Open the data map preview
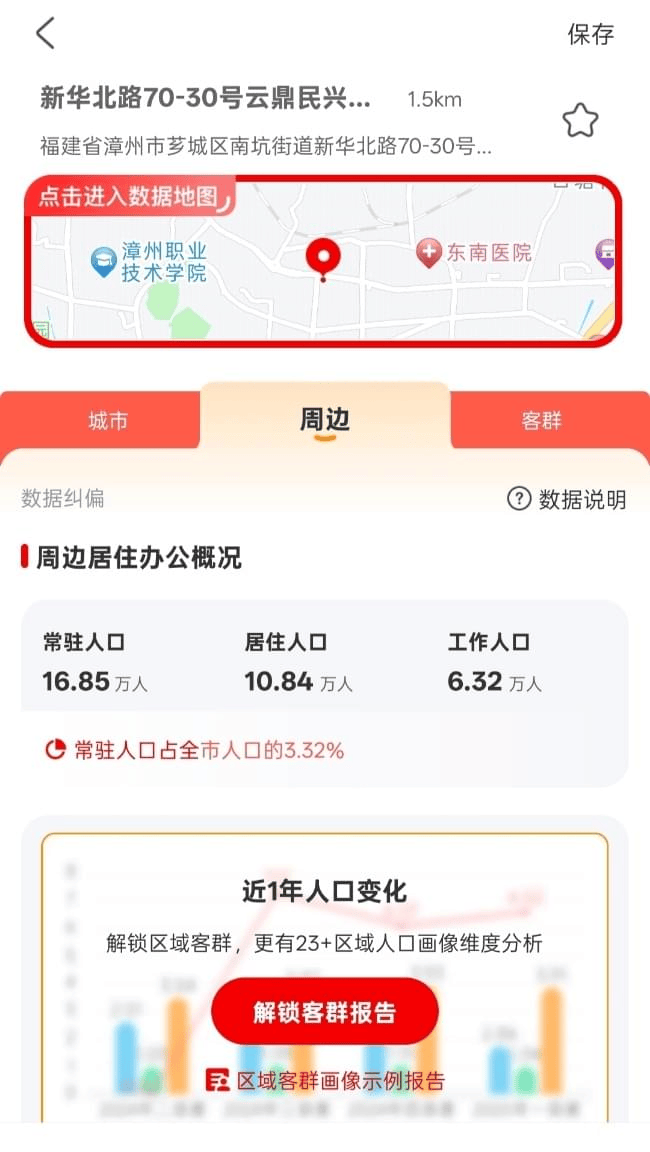650x1152 pixels. point(323,262)
